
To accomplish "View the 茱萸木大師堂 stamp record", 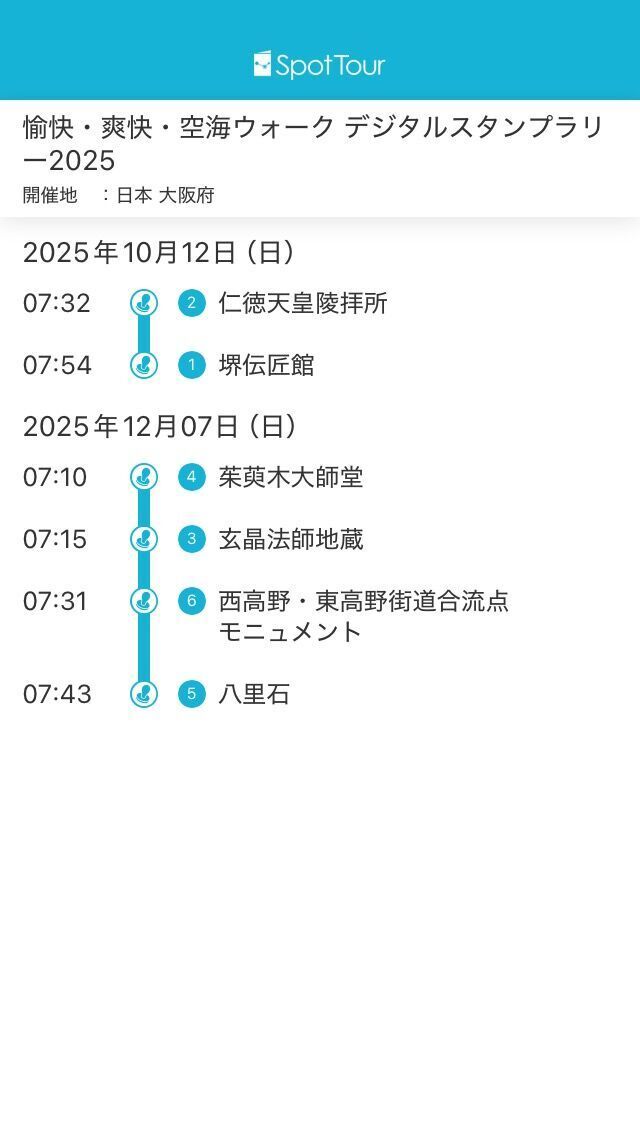I will pyautogui.click(x=290, y=477).
